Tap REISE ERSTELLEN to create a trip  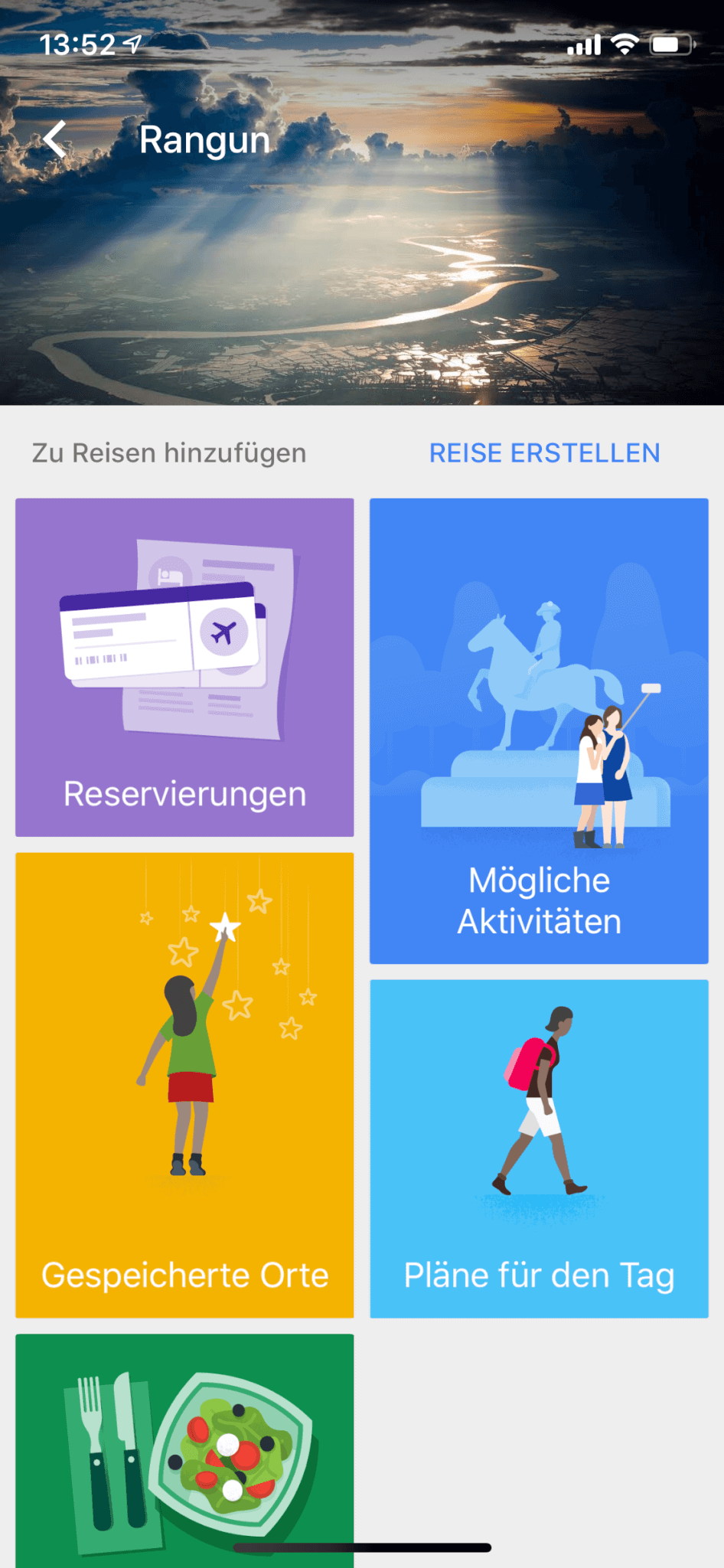click(544, 453)
